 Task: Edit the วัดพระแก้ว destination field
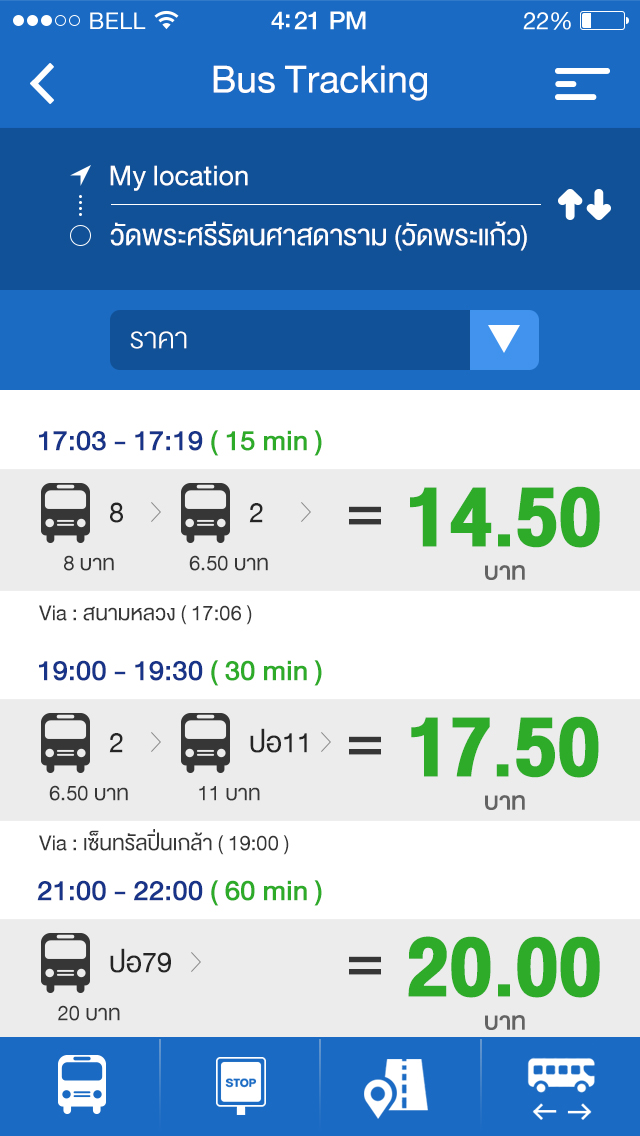point(318,236)
